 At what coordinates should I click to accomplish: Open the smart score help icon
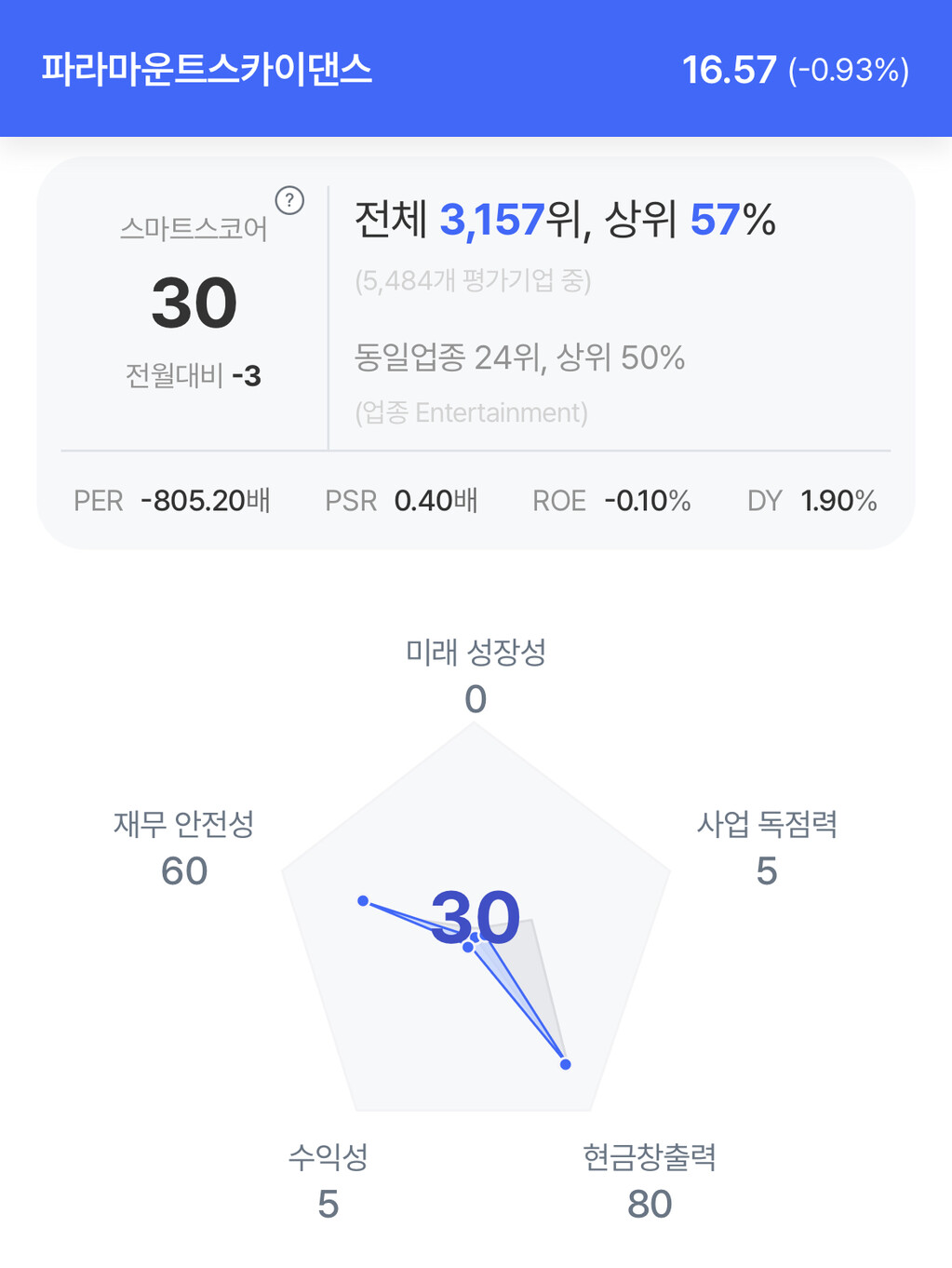(x=289, y=200)
